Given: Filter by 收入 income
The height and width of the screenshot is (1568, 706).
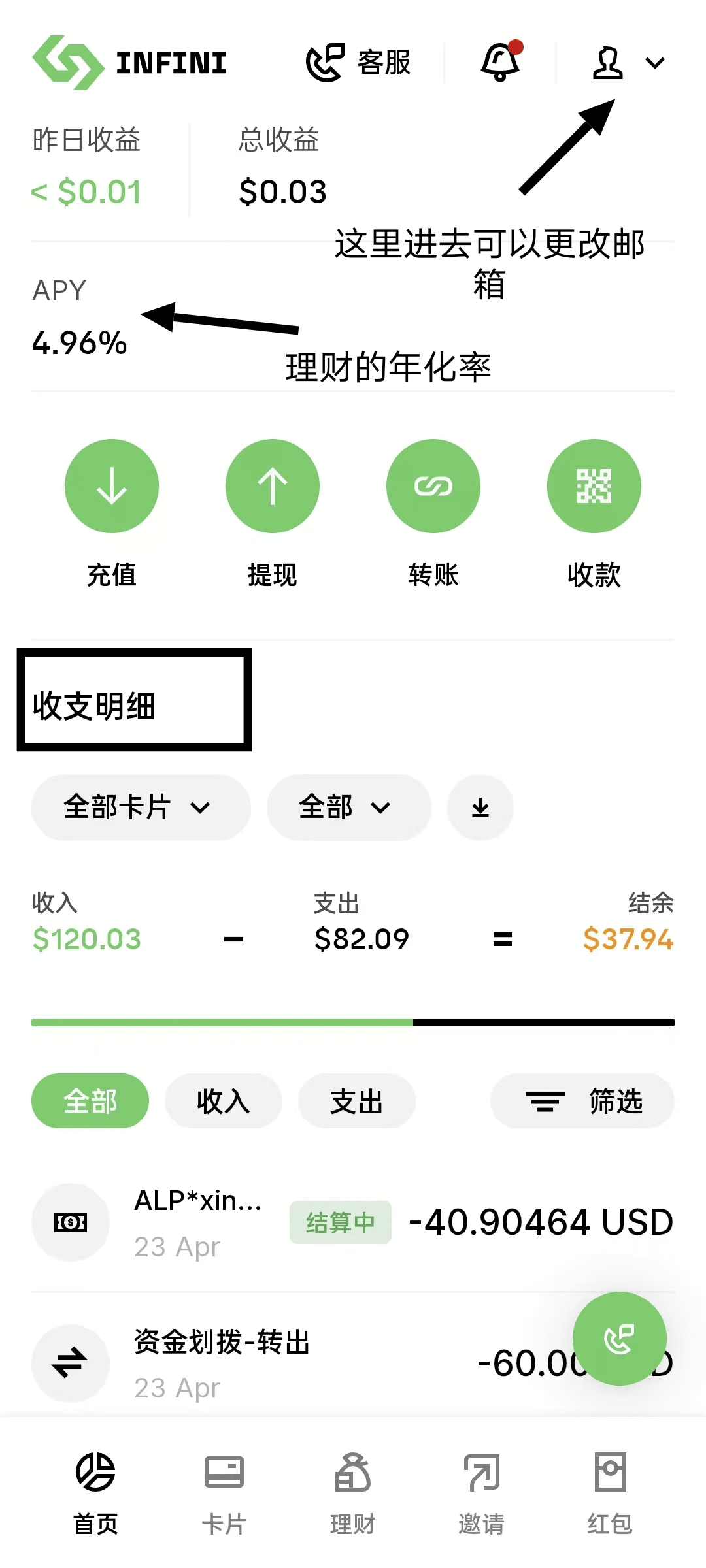Looking at the screenshot, I should click(224, 1101).
